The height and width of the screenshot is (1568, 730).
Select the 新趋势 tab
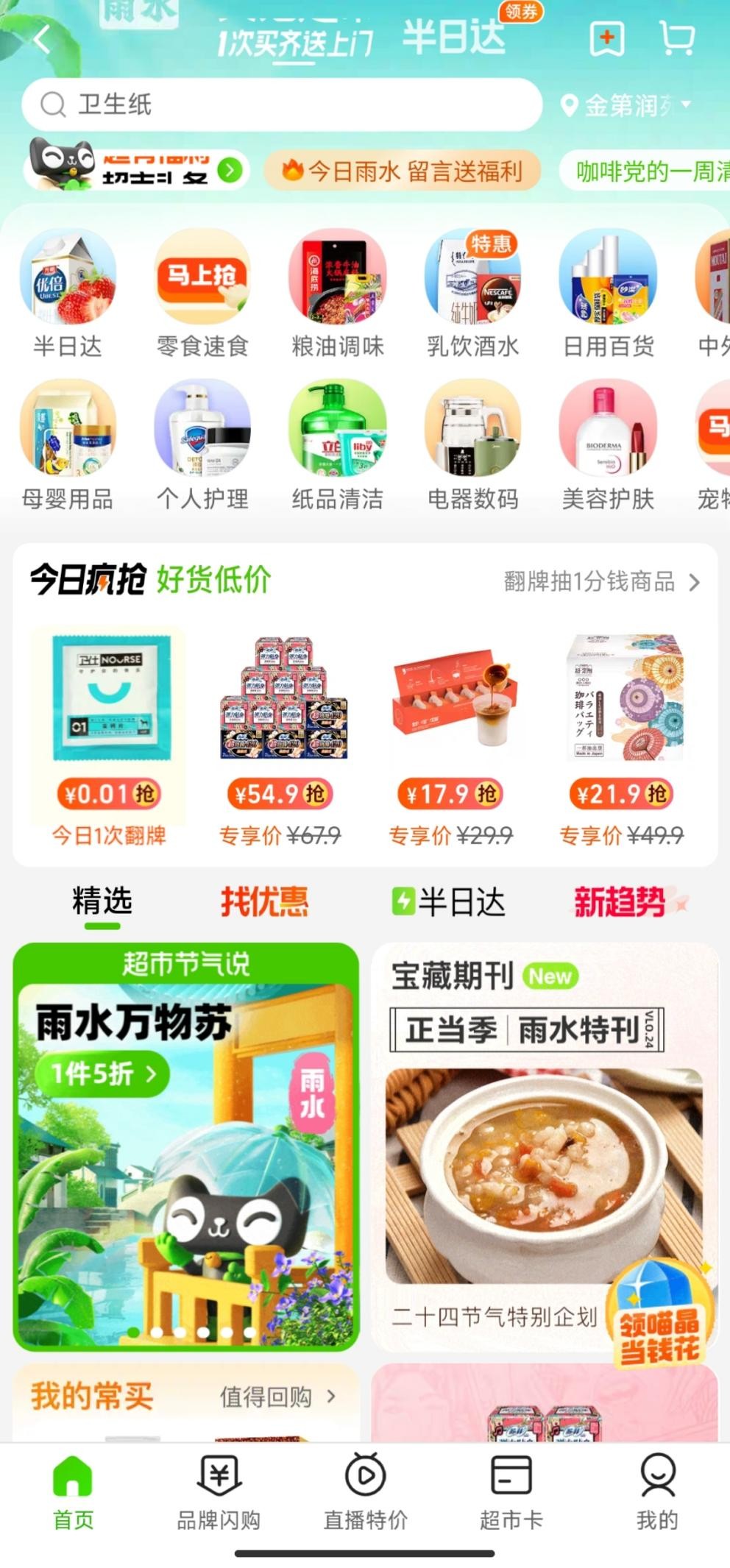tap(620, 901)
